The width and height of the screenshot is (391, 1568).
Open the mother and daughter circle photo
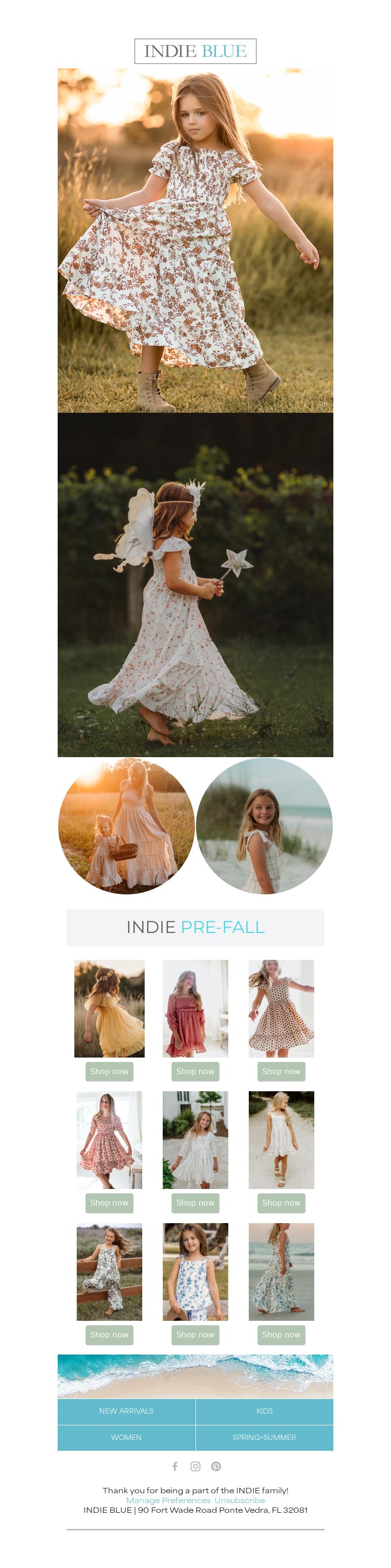[x=126, y=826]
